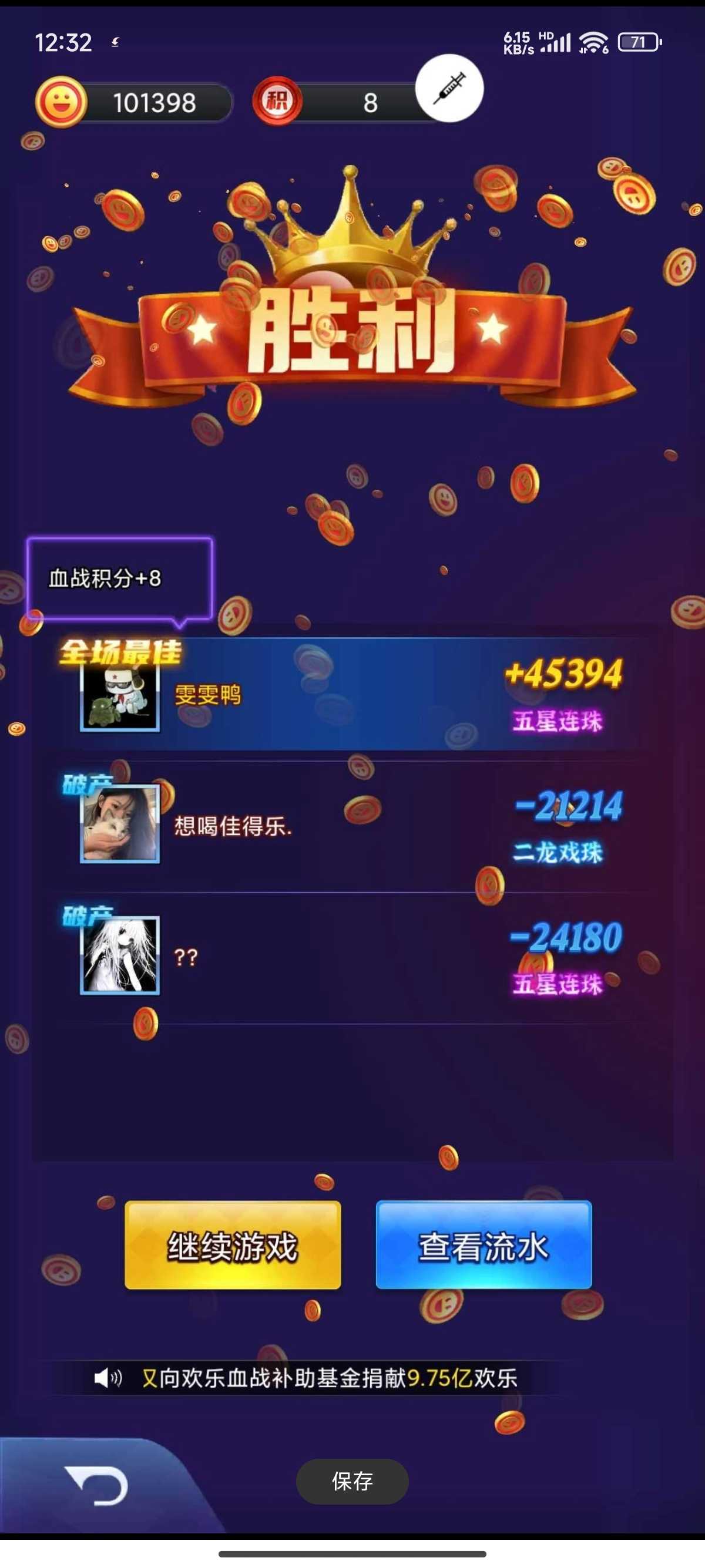Image resolution: width=705 pixels, height=1568 pixels.
Task: Open the happy coin balance 101398
Action: pyautogui.click(x=135, y=103)
